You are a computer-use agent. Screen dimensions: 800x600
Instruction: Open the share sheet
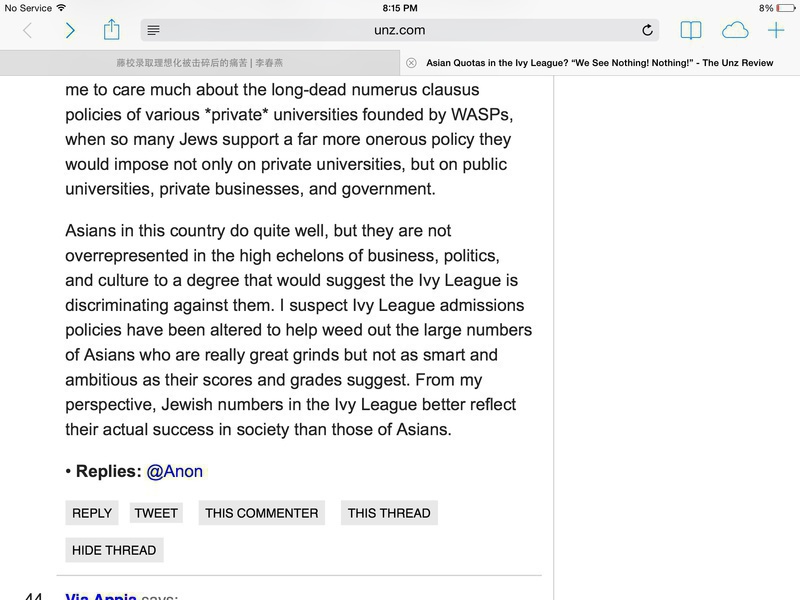tap(112, 30)
